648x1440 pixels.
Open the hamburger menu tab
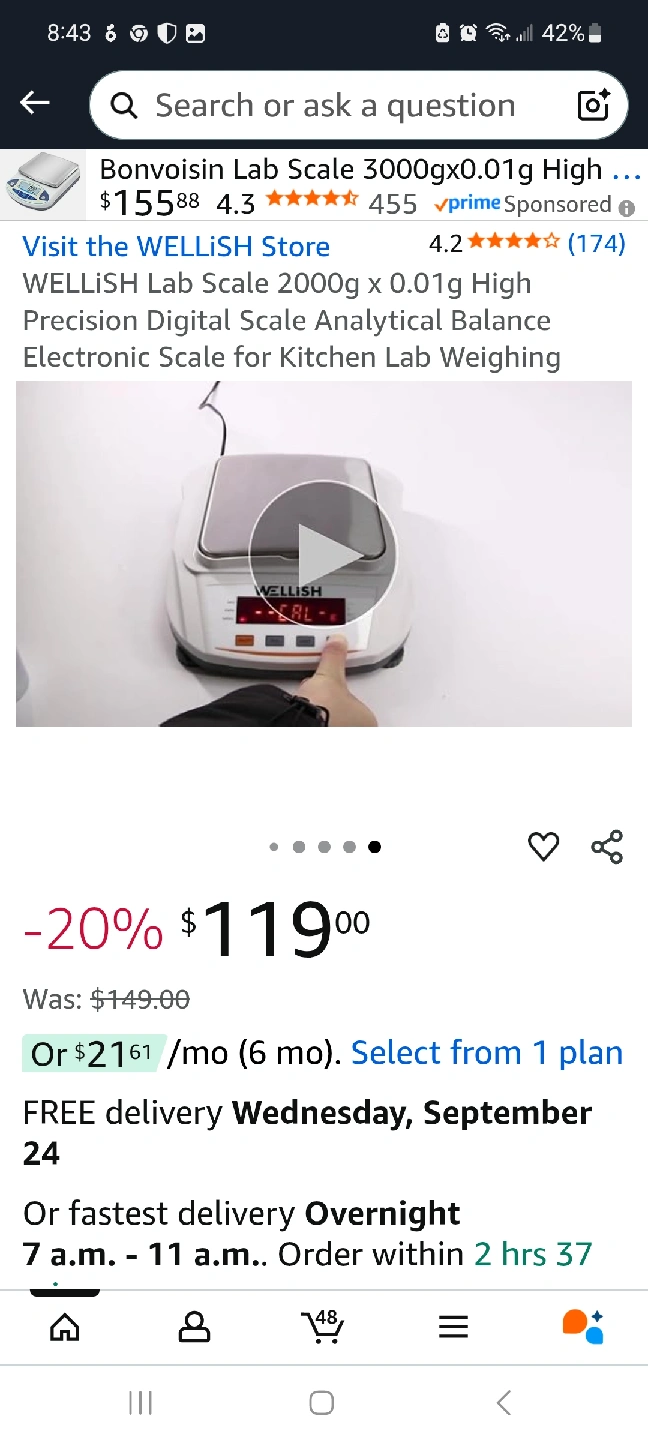[453, 1327]
